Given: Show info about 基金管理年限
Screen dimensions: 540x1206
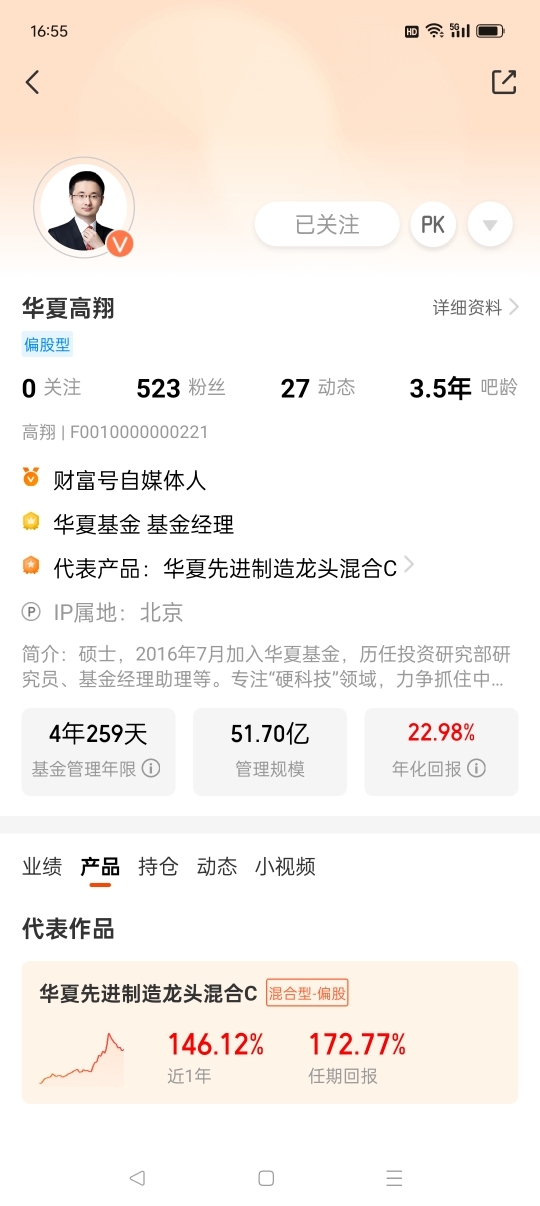Looking at the screenshot, I should pos(151,768).
